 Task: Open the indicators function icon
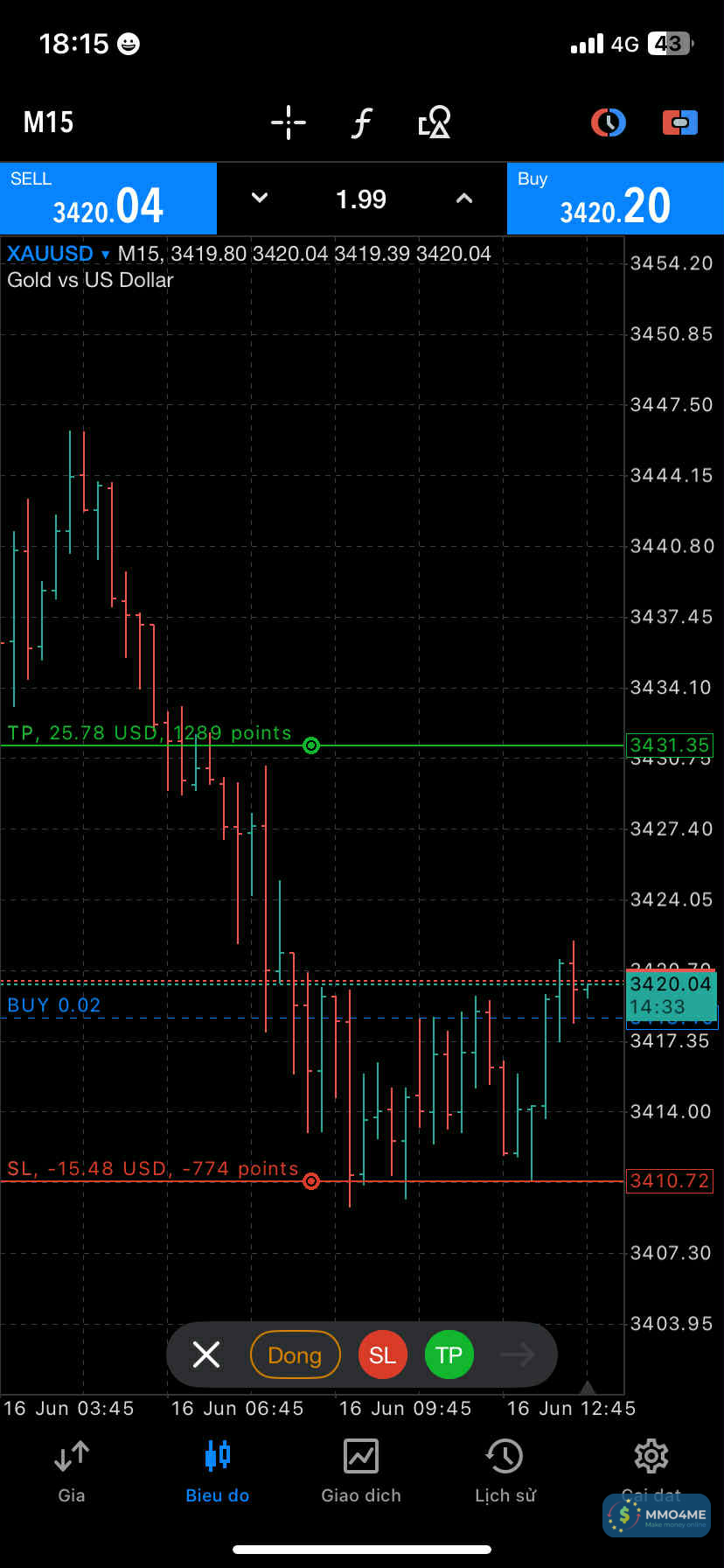pyautogui.click(x=361, y=122)
